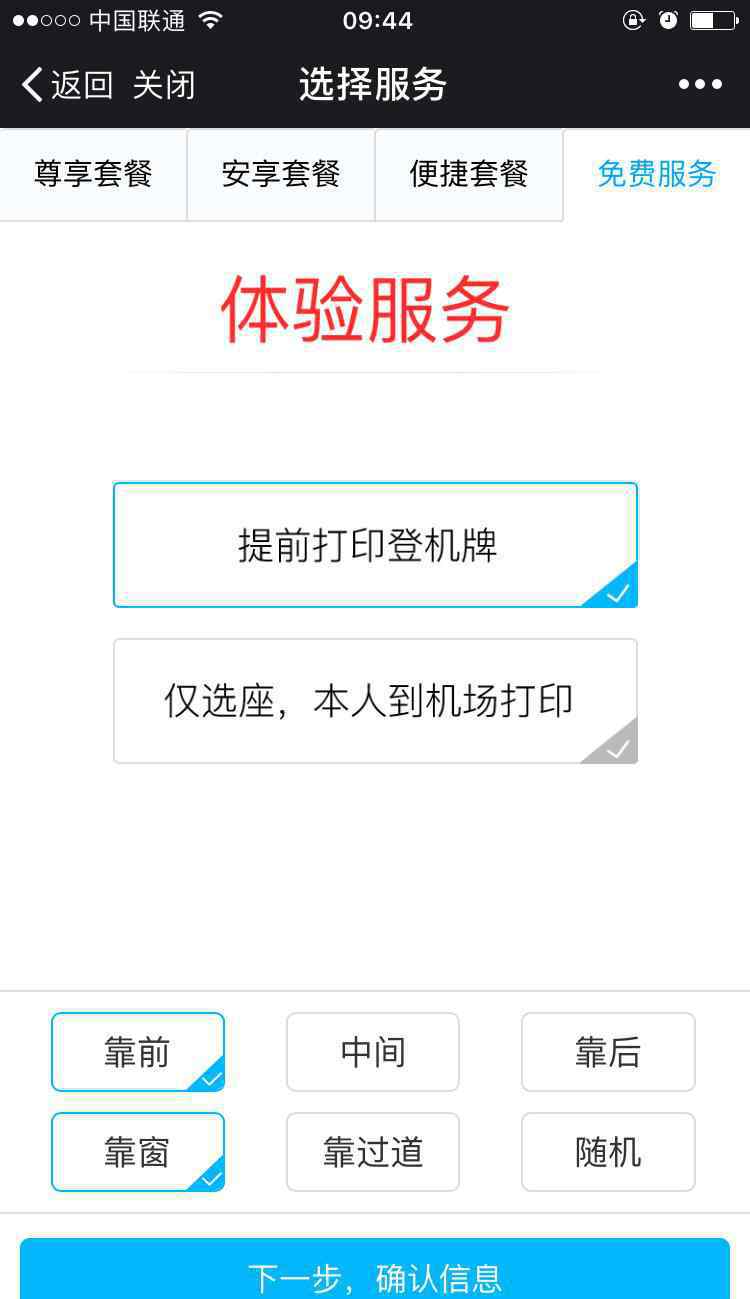Image resolution: width=750 pixels, height=1299 pixels.
Task: Select the 靠过道 aisle seat option
Action: tap(373, 1152)
